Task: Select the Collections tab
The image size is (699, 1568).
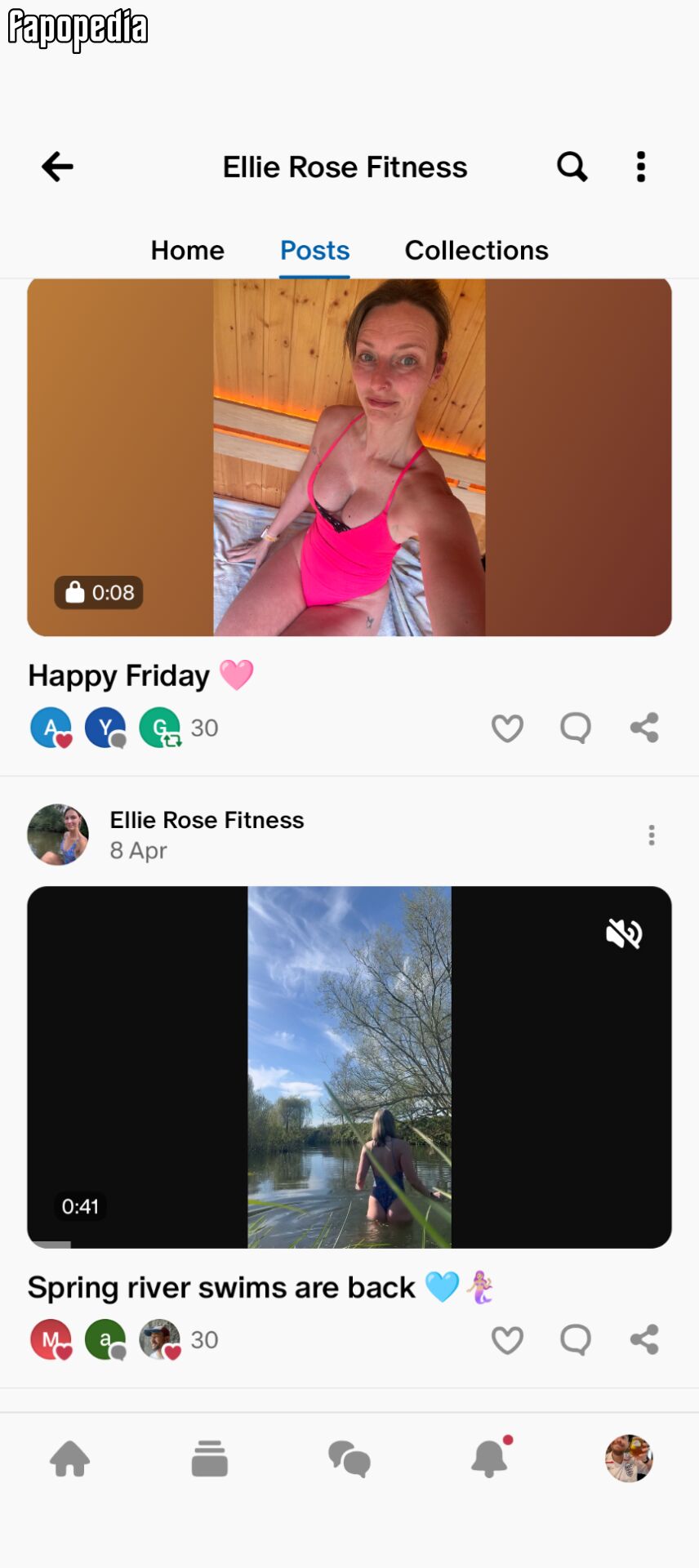Action: [476, 250]
